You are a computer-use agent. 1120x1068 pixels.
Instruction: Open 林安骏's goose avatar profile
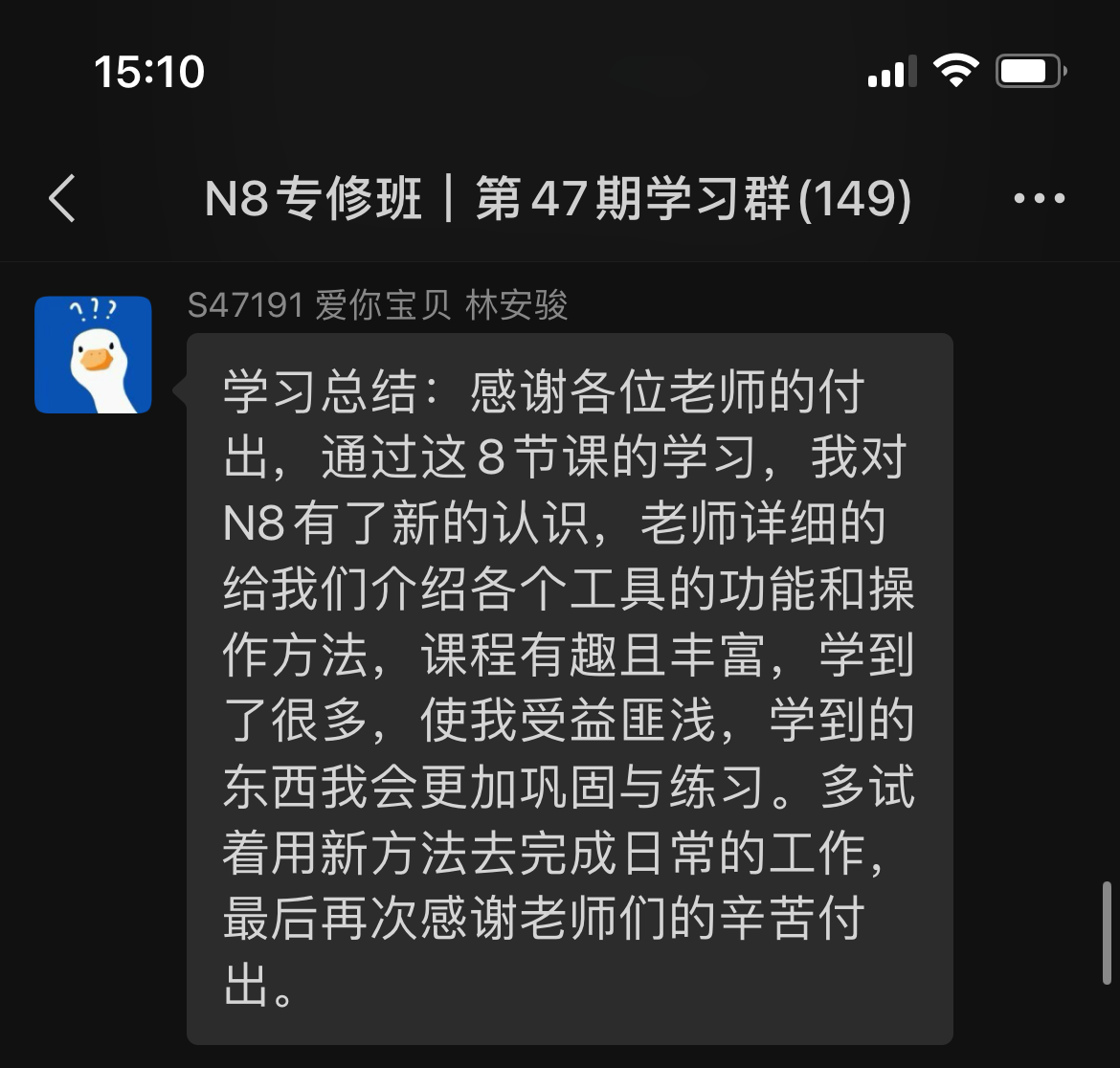pos(93,355)
